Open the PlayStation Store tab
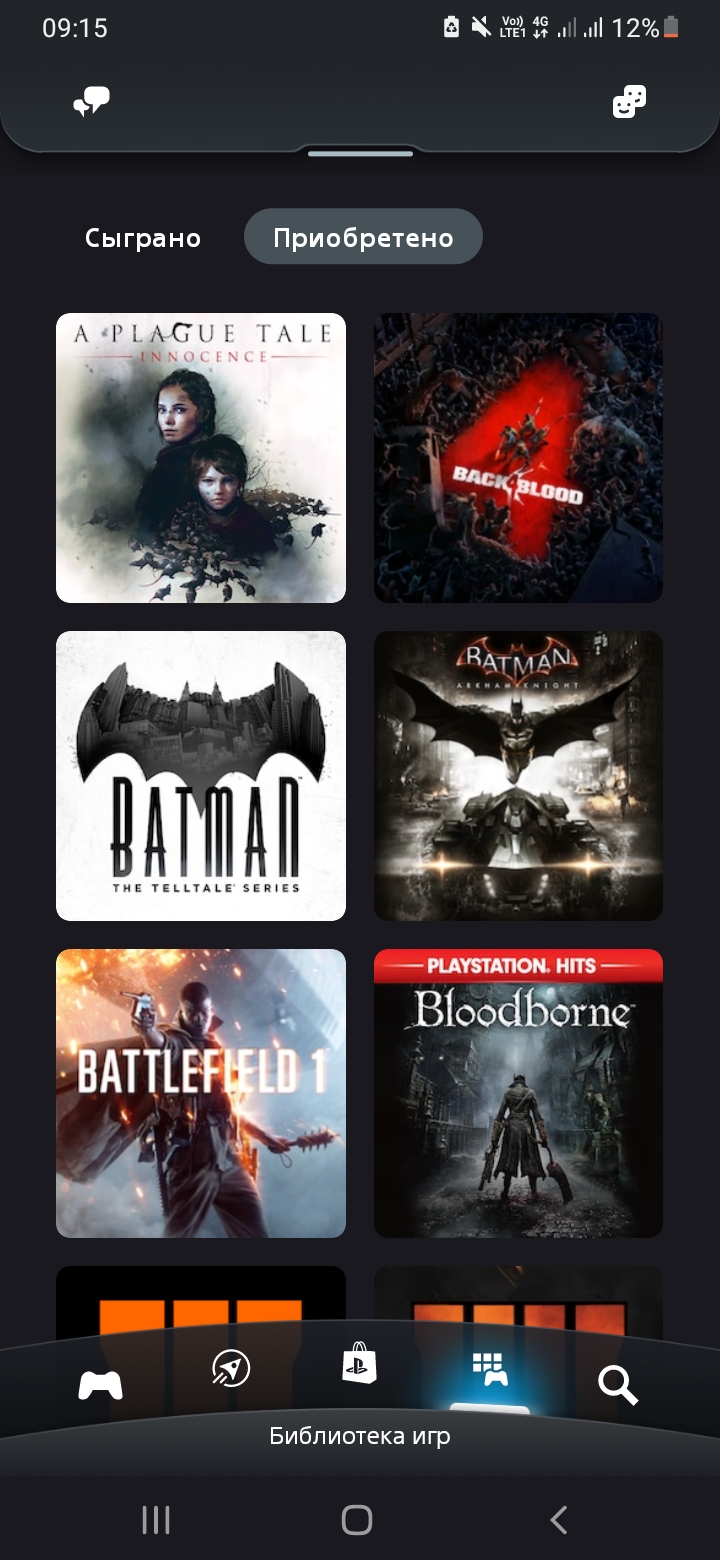 [359, 1364]
